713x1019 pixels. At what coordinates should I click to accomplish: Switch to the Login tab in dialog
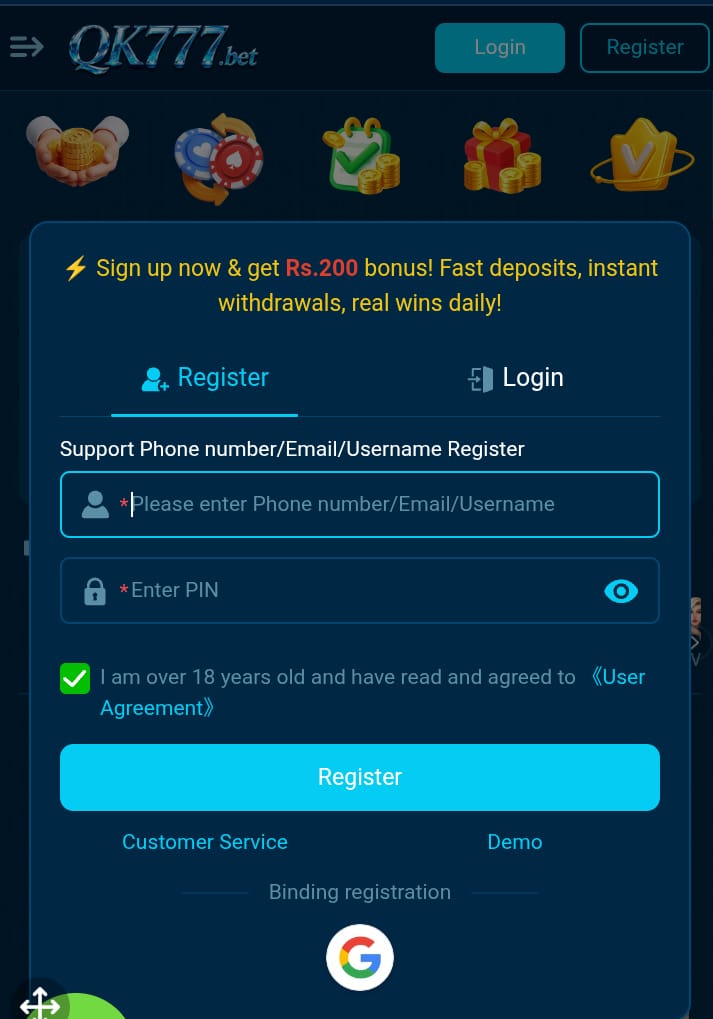[516, 378]
